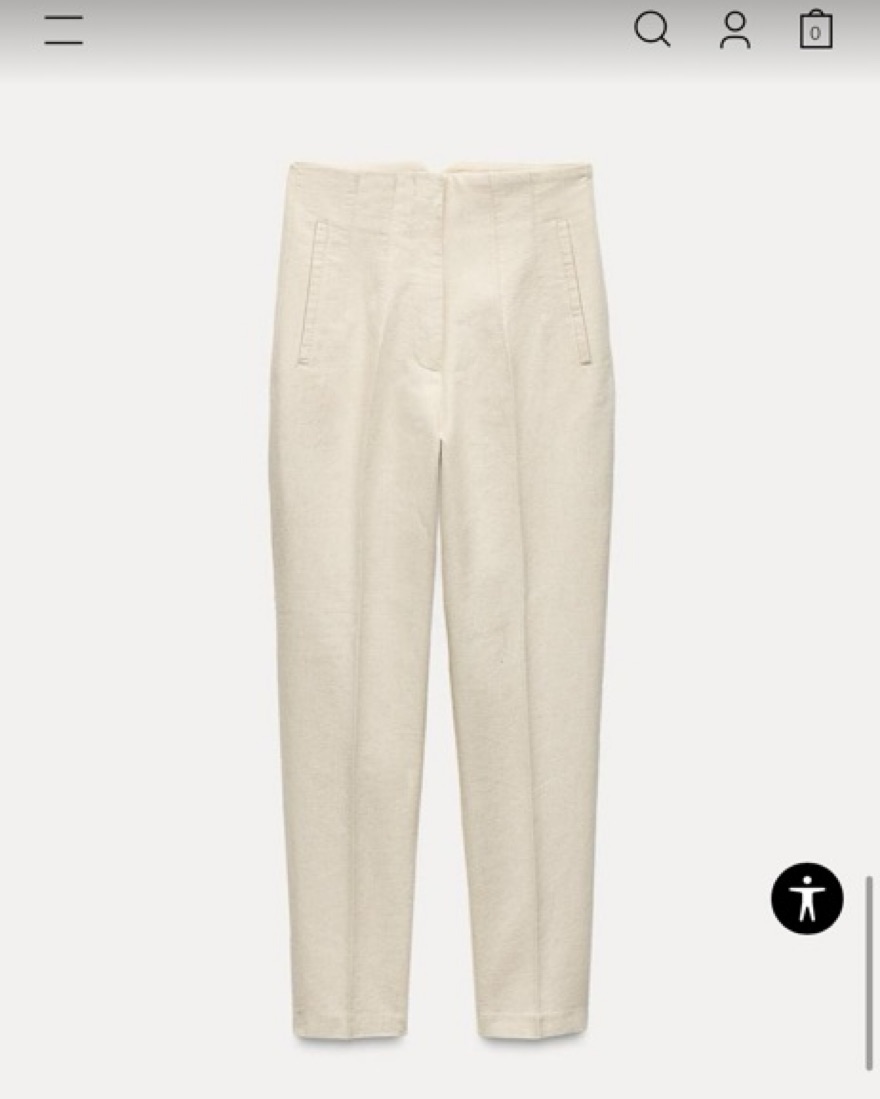The image size is (880, 1099).
Task: View the beige trousers product image
Action: pyautogui.click(x=440, y=600)
